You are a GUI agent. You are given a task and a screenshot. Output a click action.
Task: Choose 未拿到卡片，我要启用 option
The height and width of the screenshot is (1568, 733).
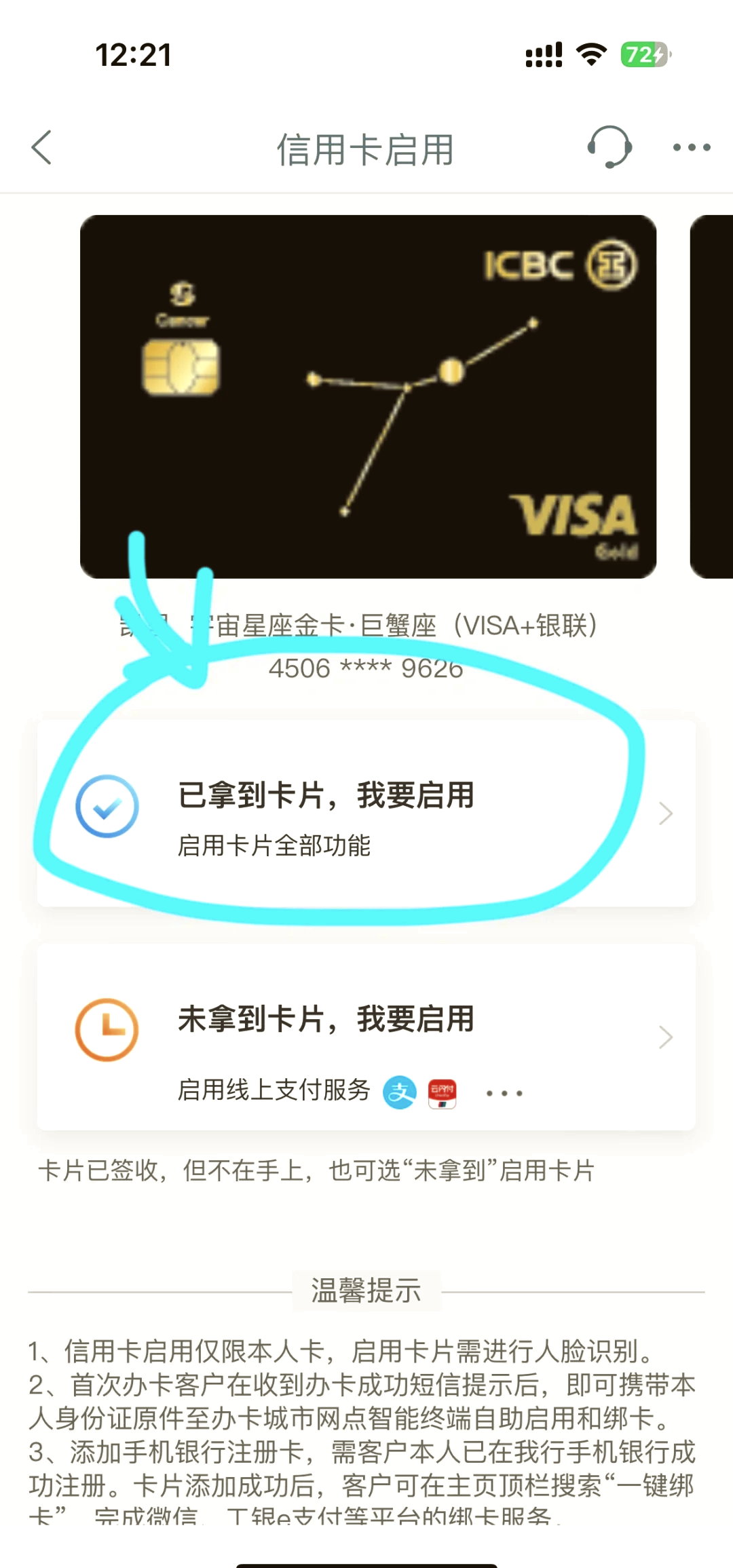(x=366, y=1037)
